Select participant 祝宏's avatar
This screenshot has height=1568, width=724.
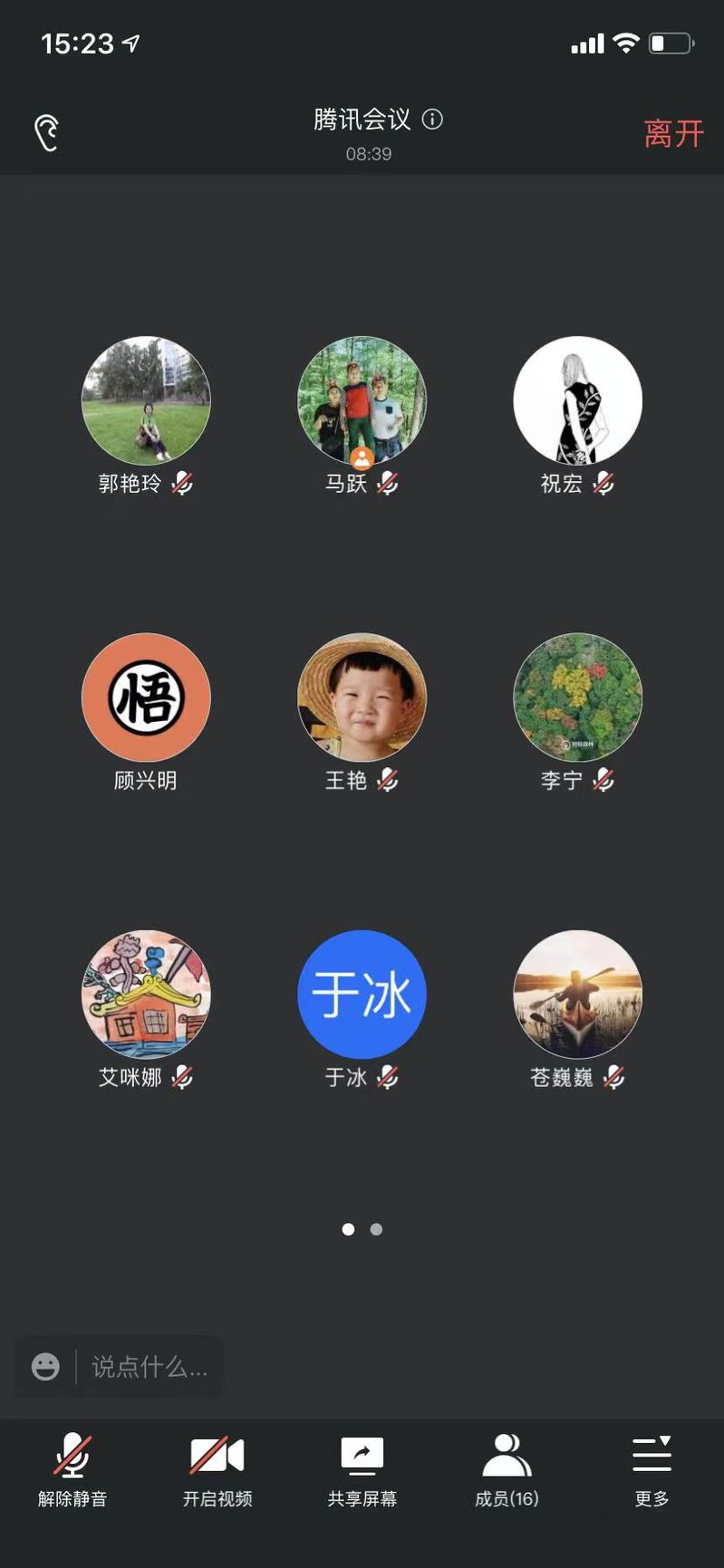[577, 400]
